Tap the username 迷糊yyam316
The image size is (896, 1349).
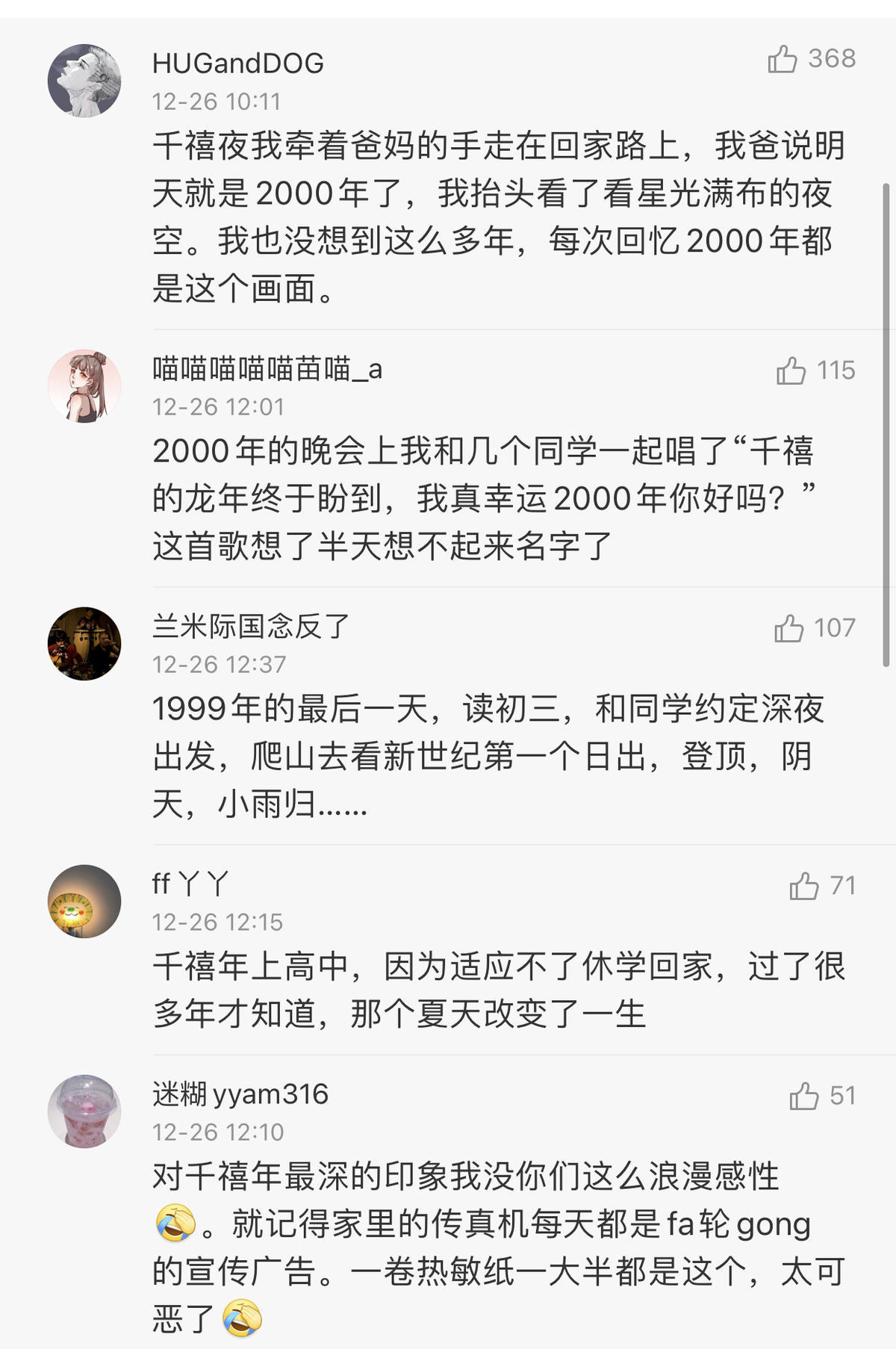240,1094
